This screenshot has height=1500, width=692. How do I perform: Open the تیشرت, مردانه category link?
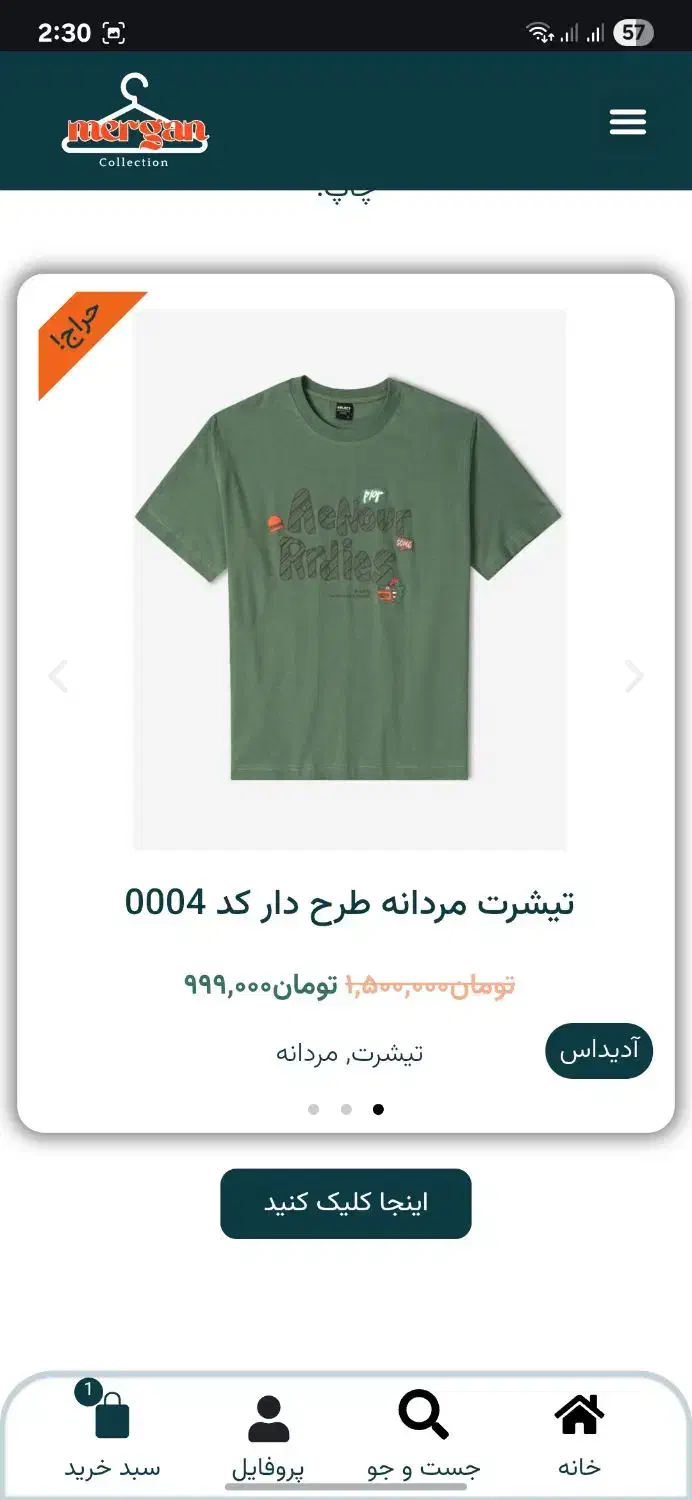pos(350,1052)
